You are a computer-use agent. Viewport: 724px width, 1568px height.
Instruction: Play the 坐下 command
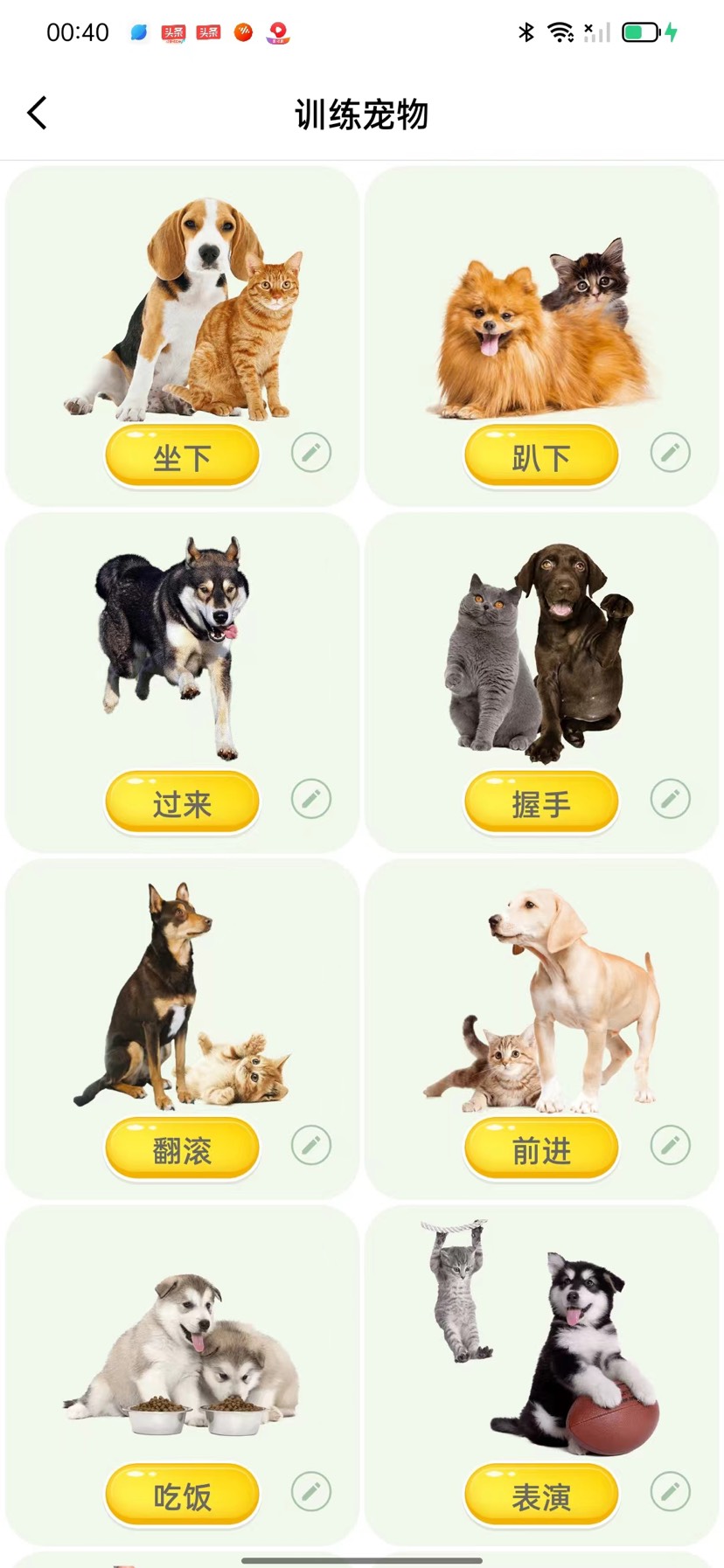click(182, 456)
